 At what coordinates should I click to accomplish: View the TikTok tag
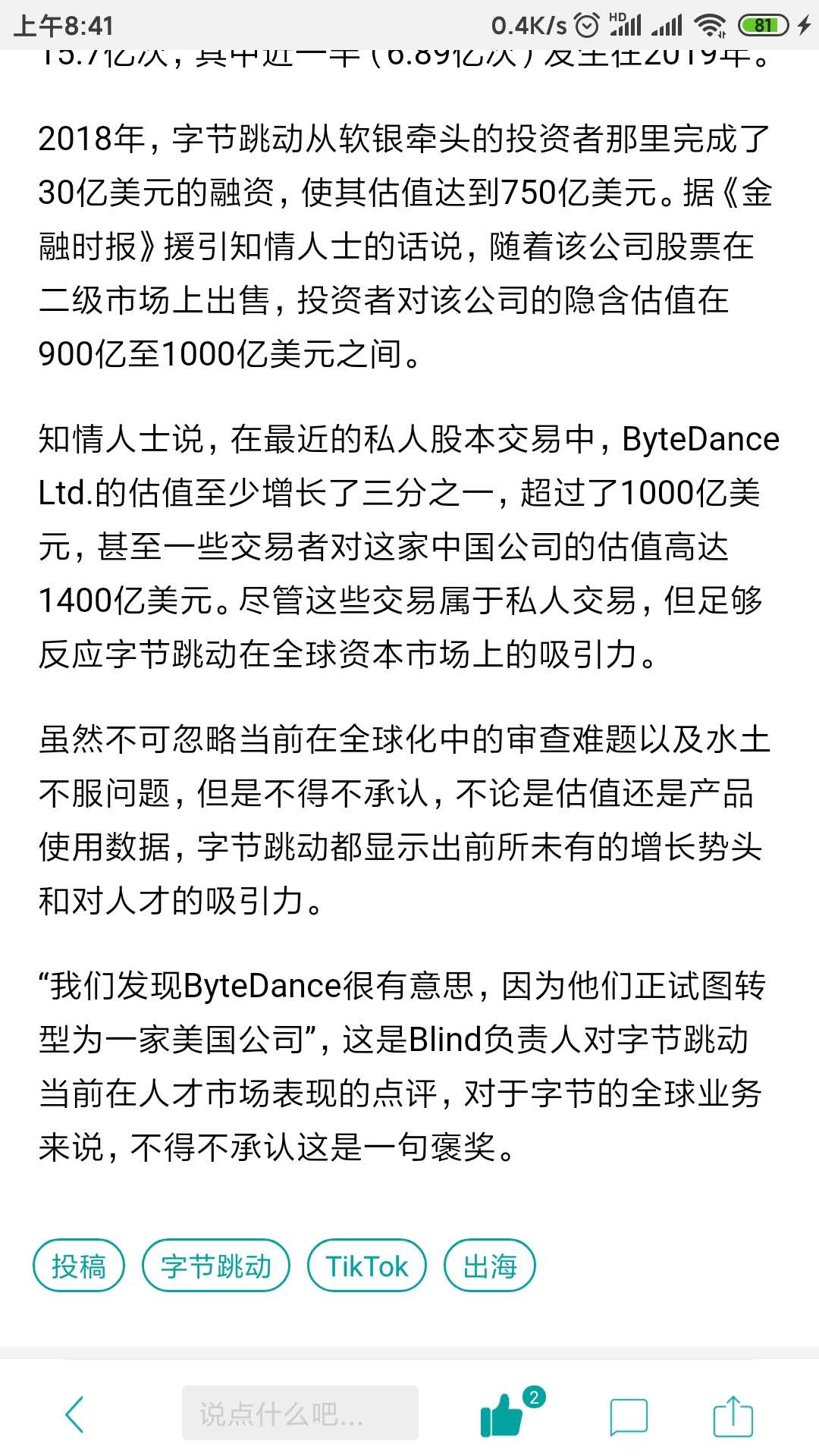(366, 1266)
